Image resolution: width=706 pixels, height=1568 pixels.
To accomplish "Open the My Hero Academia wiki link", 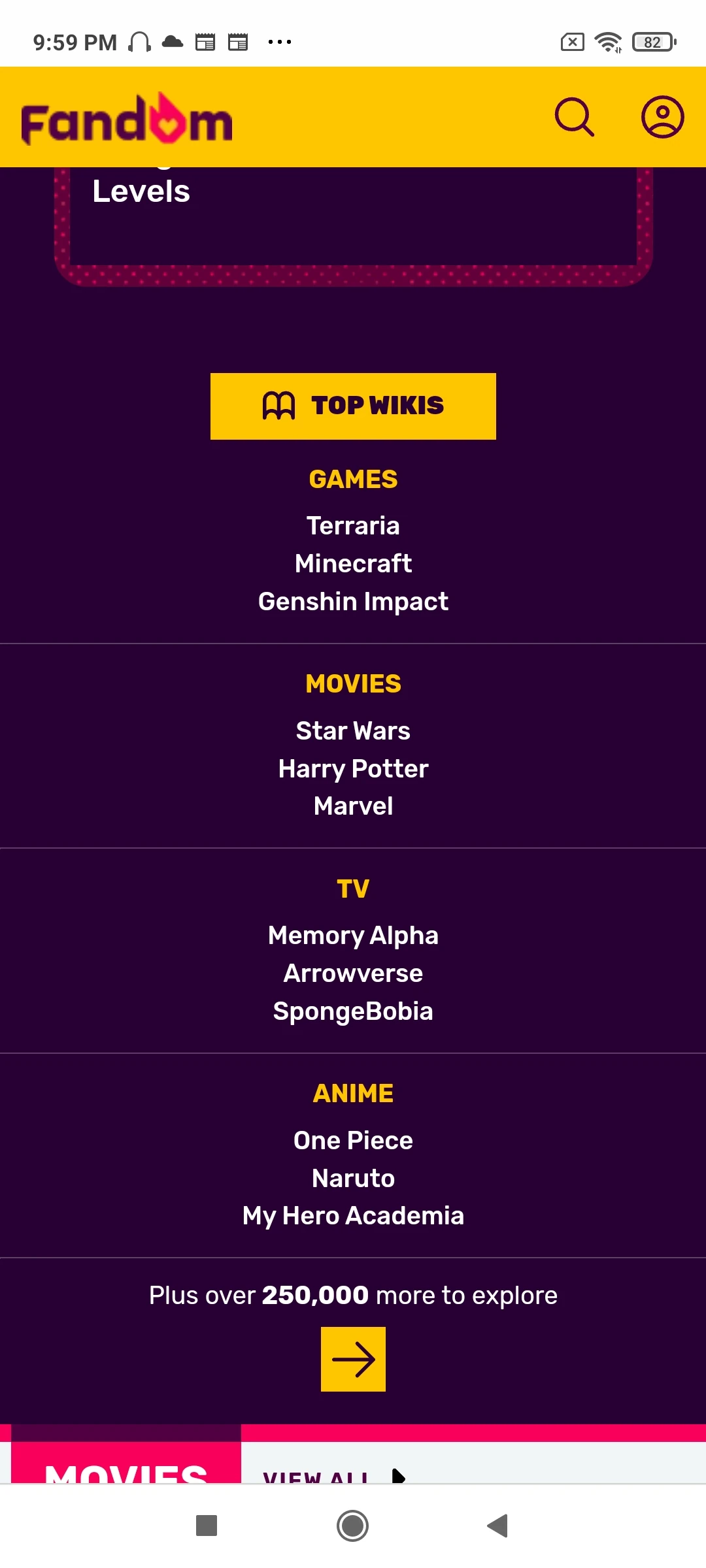I will (352, 1215).
